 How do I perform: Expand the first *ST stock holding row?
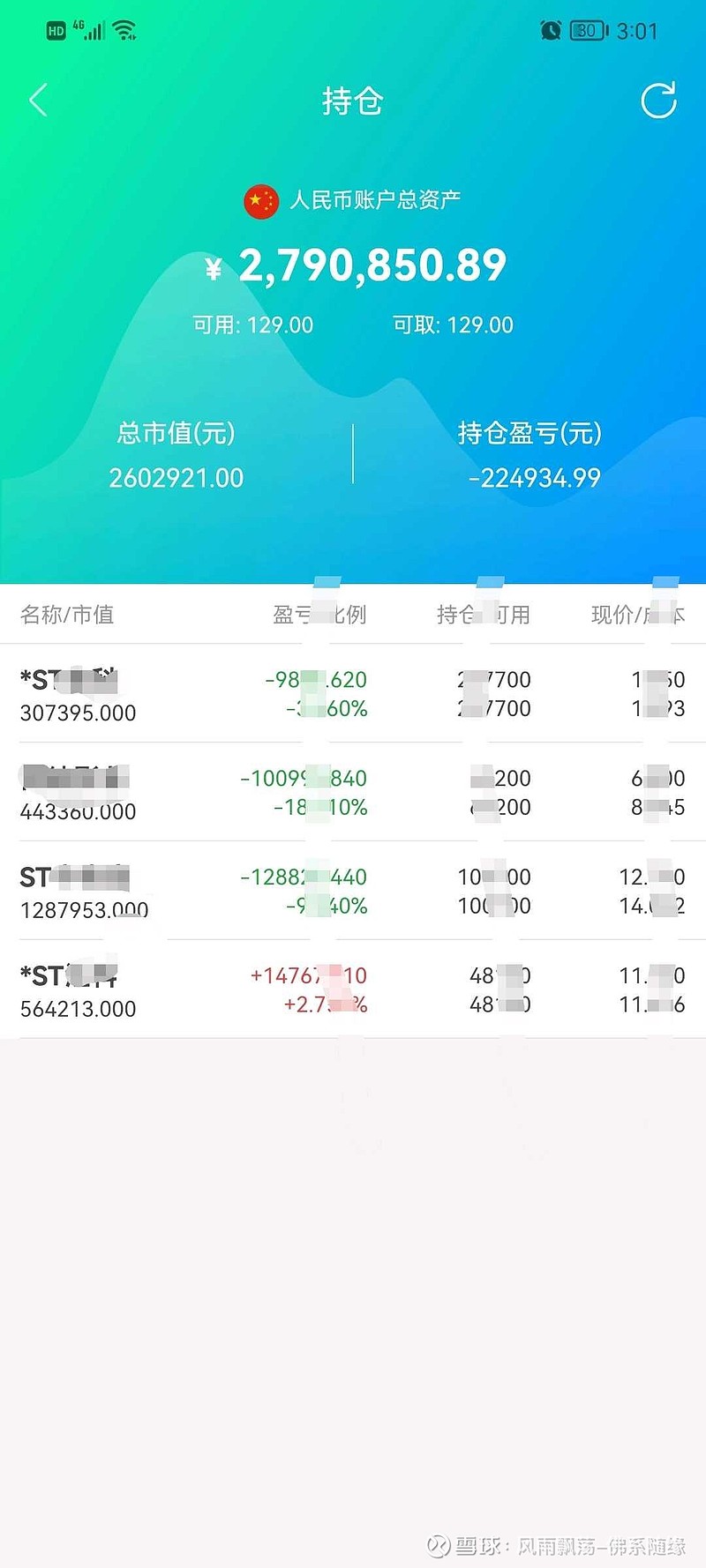tap(353, 694)
